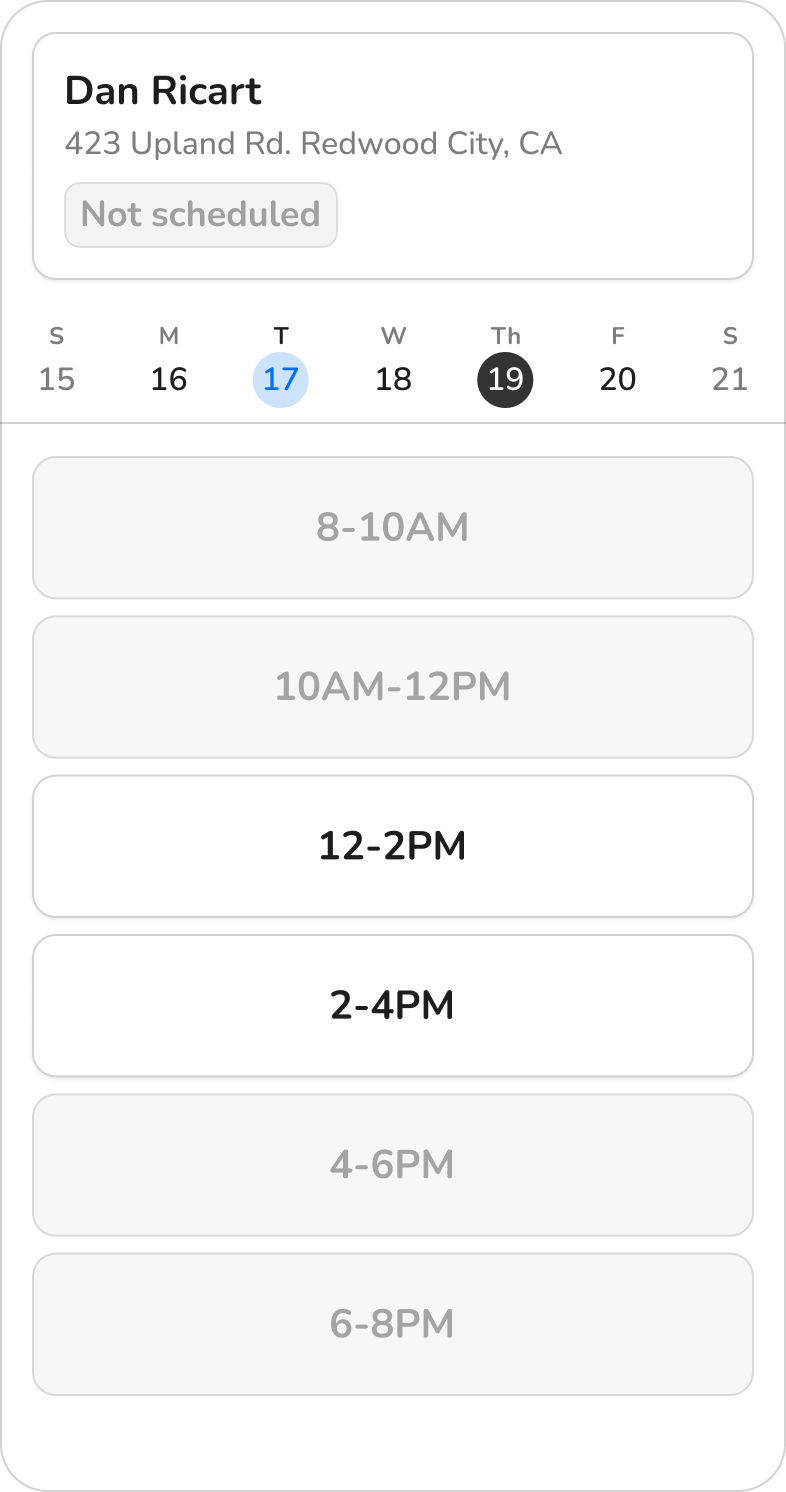Click the Redwood City address line
Screen dimensions: 786x1492
[314, 143]
